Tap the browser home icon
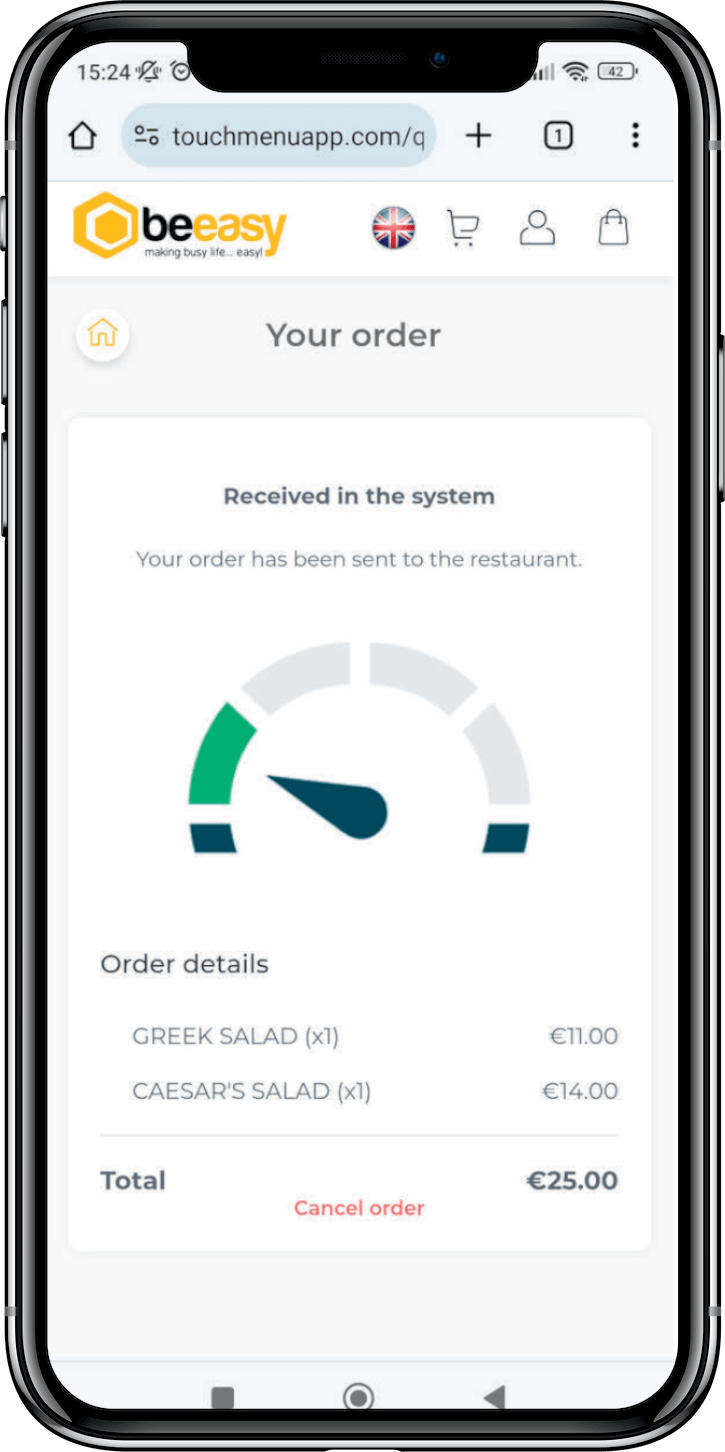The height and width of the screenshot is (1452, 725). pos(83,136)
